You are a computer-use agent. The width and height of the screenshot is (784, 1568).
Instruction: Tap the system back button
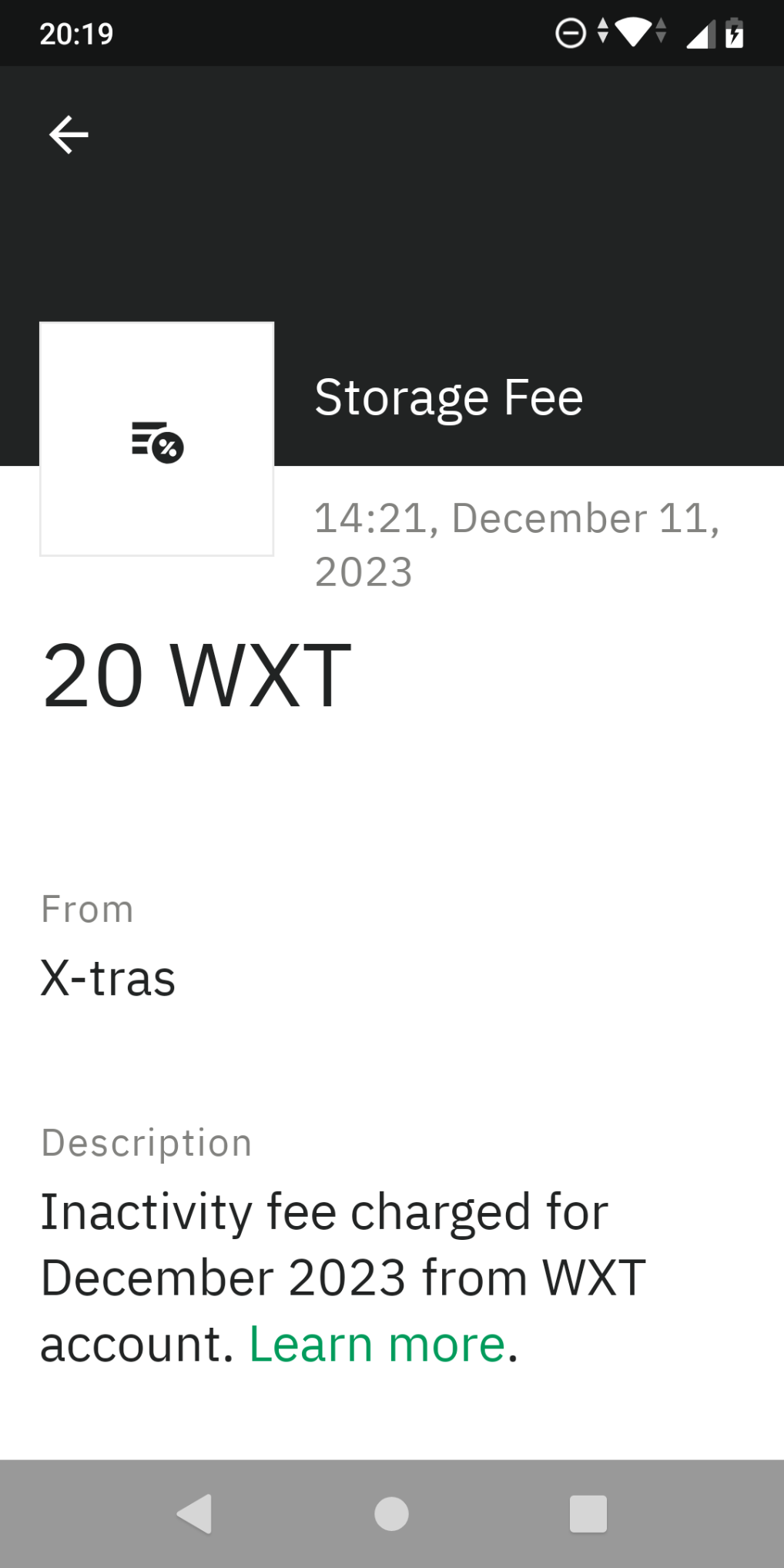pos(195,1514)
